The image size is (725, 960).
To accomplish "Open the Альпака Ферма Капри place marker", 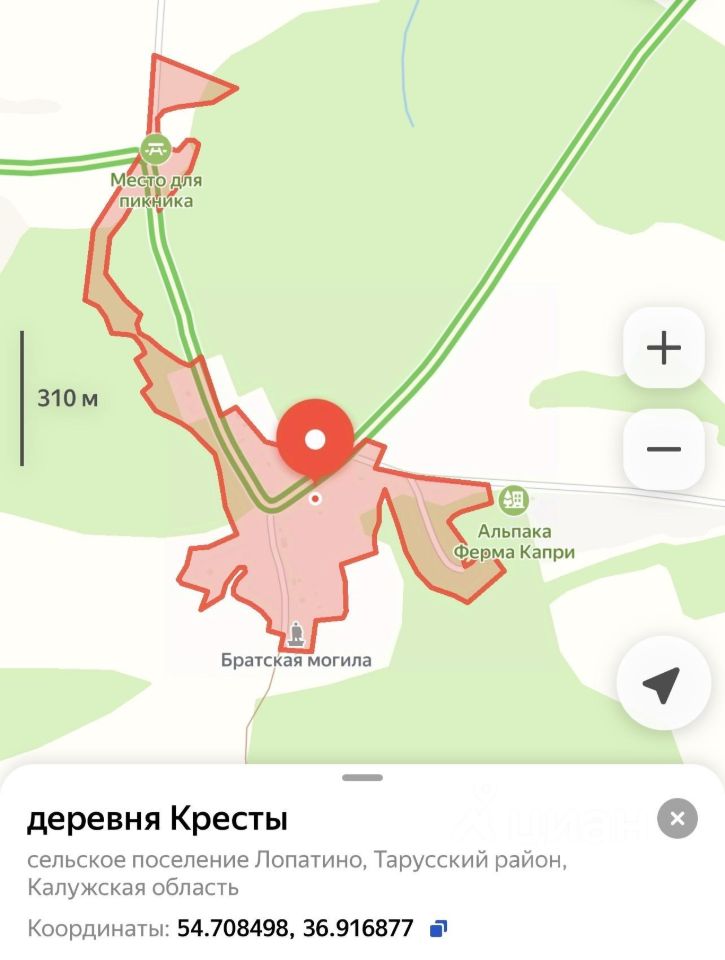I will point(514,497).
